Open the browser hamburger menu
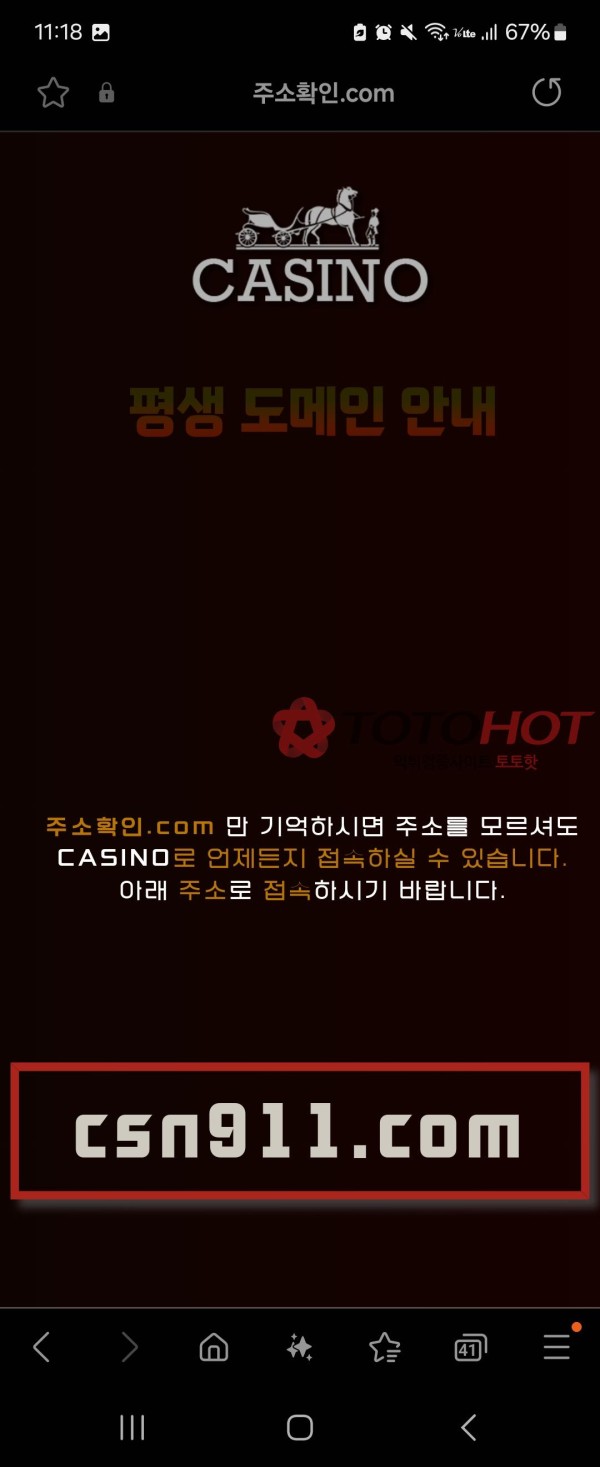 pyautogui.click(x=556, y=1348)
